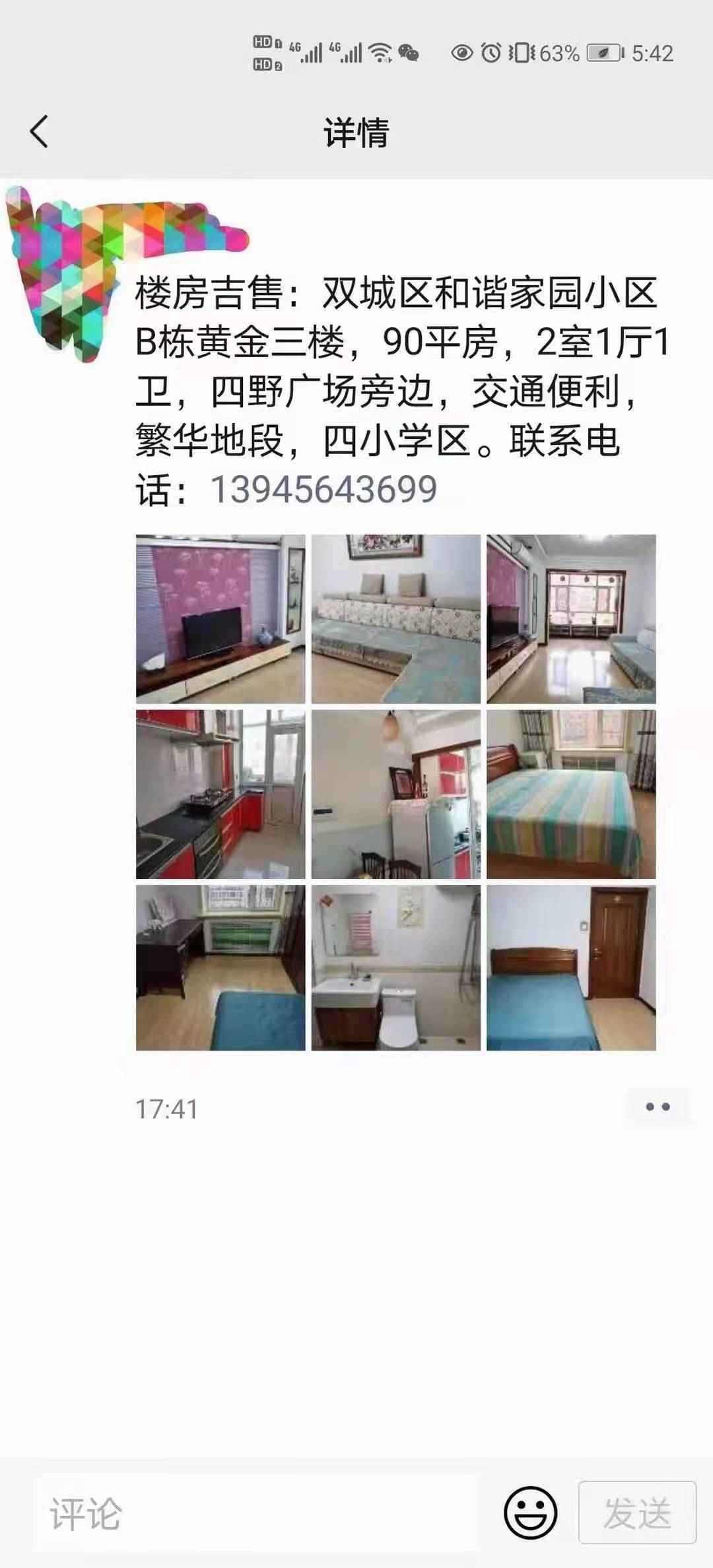Open the photo with desk and radiator

click(221, 967)
